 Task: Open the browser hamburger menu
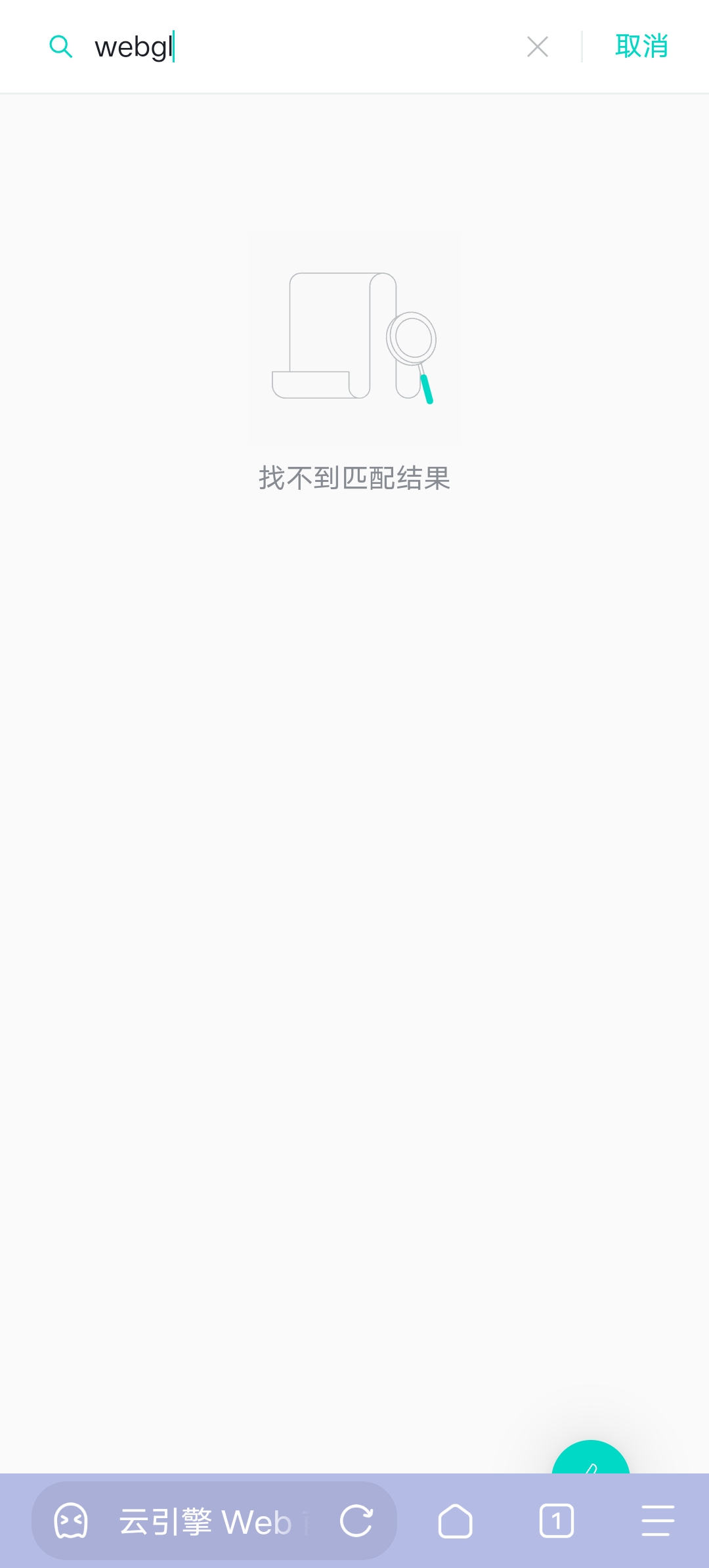[x=657, y=1521]
